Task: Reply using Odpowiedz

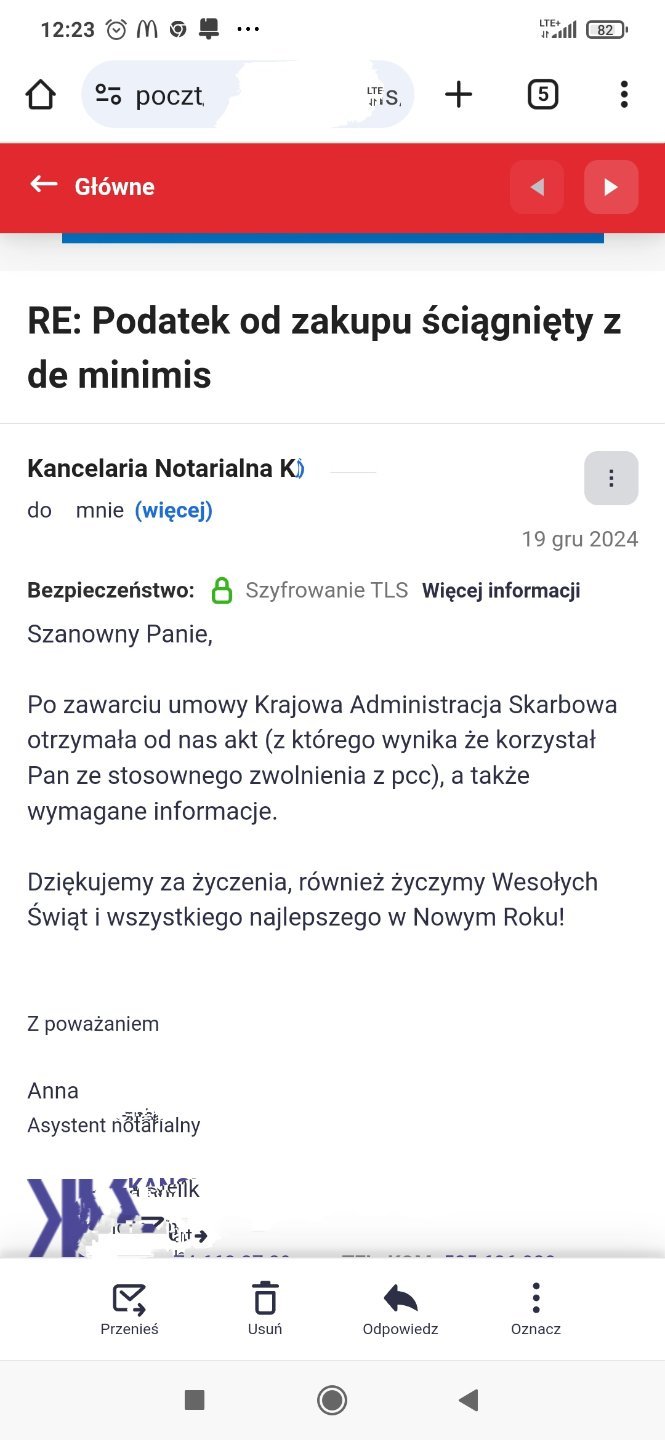Action: (400, 1309)
